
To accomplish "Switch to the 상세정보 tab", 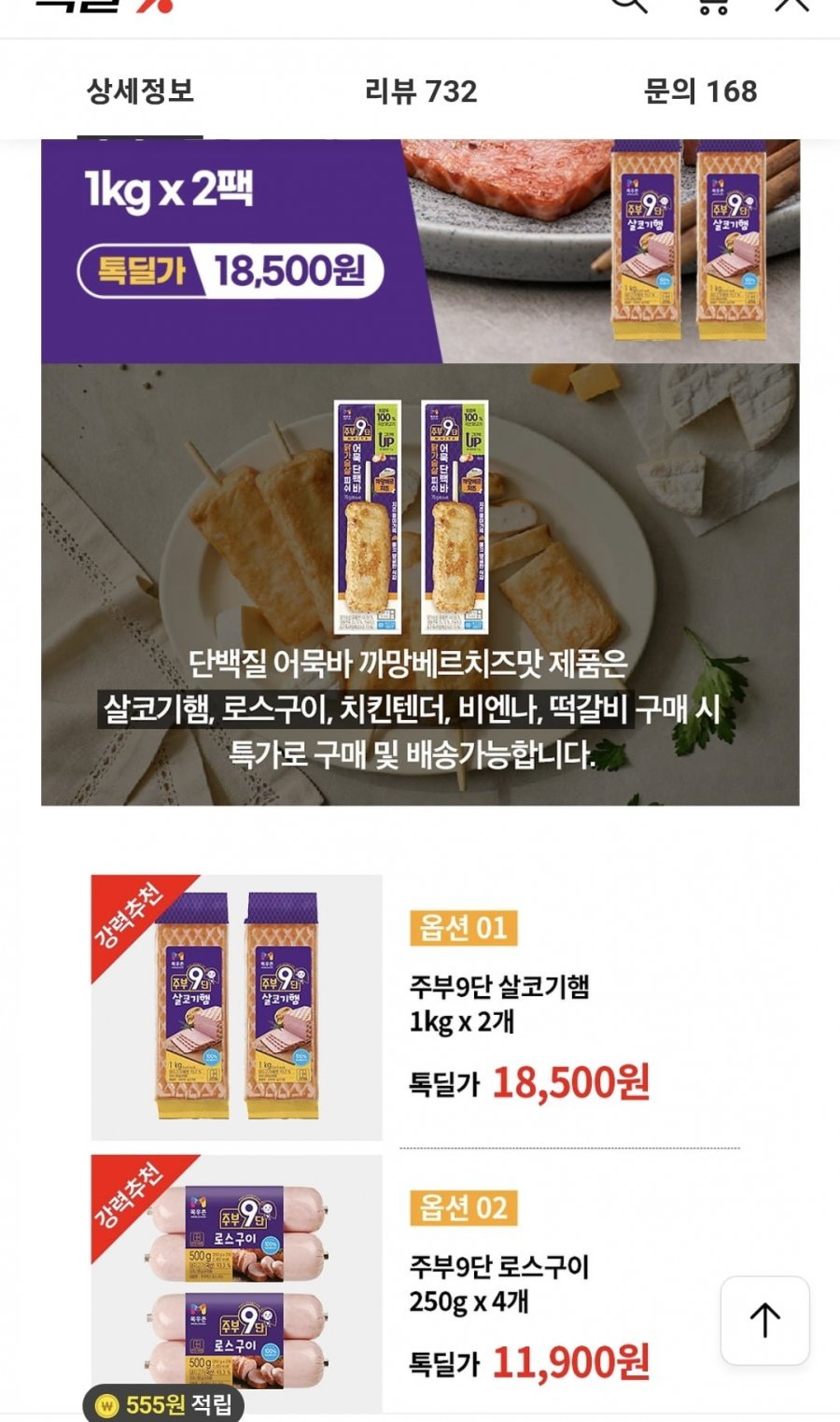I will pos(140,92).
